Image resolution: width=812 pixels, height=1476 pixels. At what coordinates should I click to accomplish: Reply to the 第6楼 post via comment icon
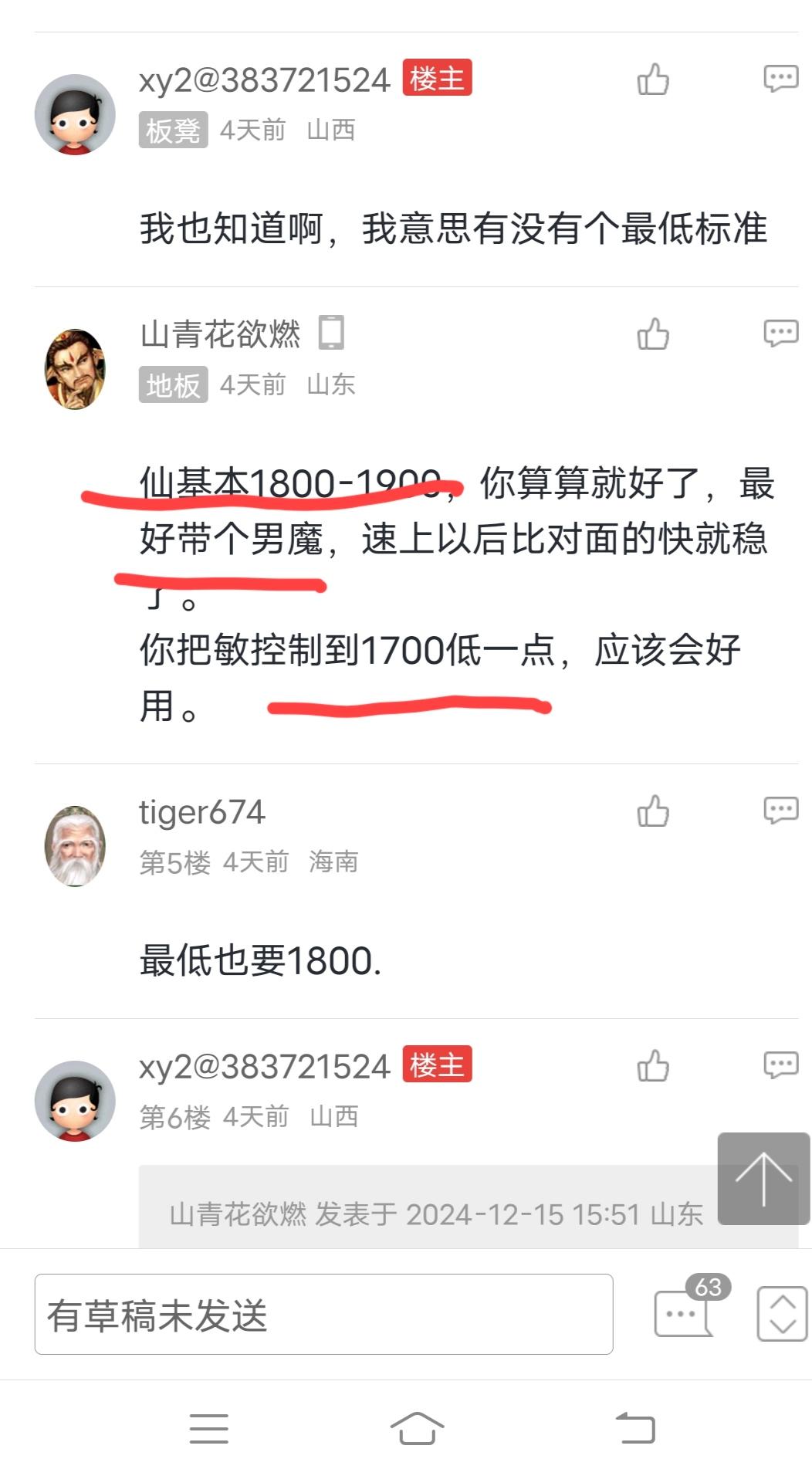[x=780, y=1065]
